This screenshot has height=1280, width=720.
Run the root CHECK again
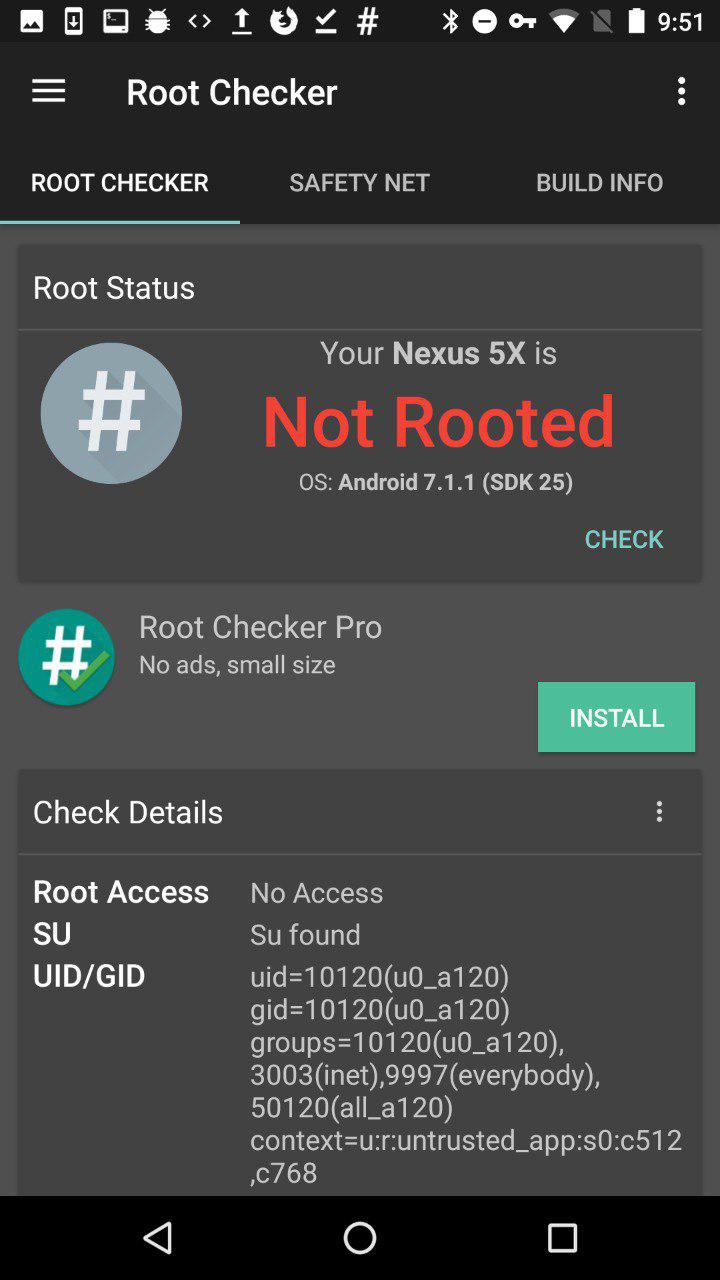[x=623, y=539]
